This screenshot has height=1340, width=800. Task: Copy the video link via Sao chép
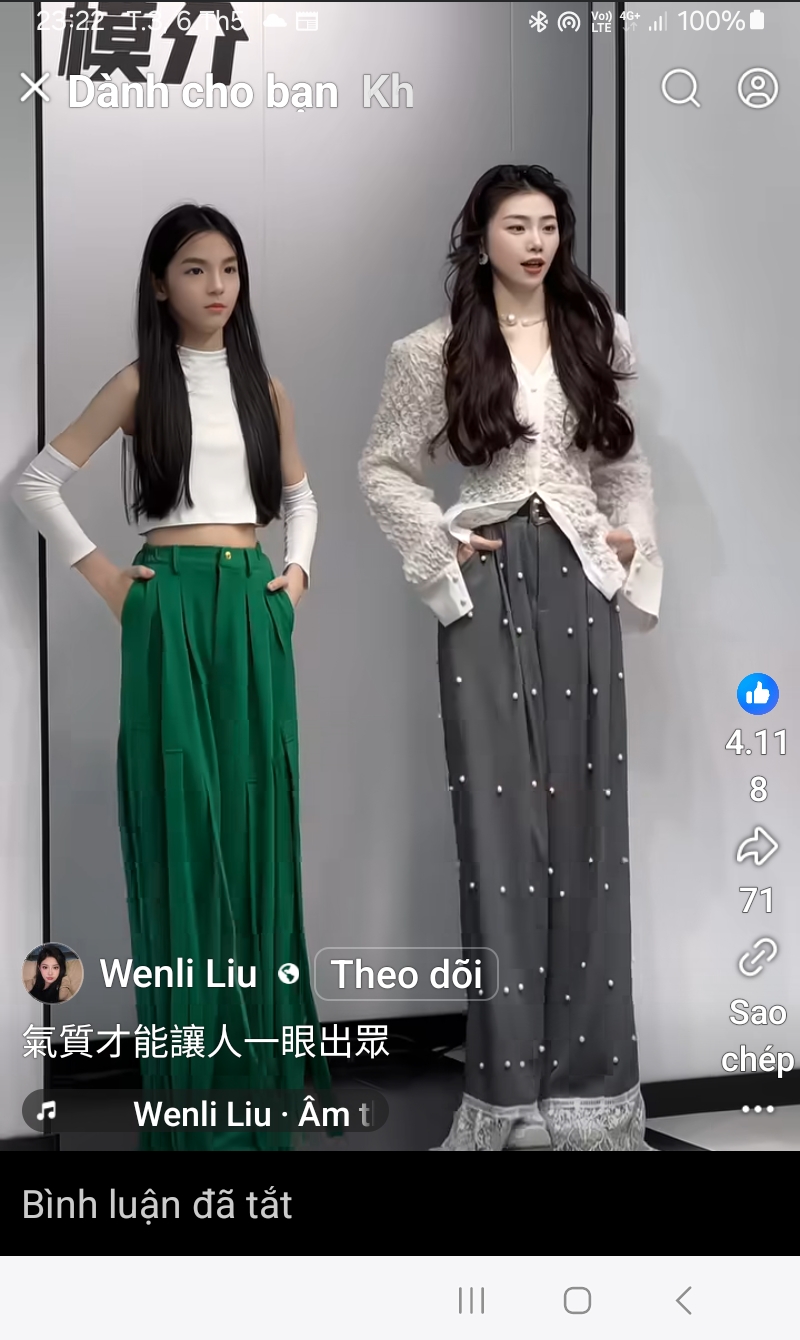pos(757,960)
